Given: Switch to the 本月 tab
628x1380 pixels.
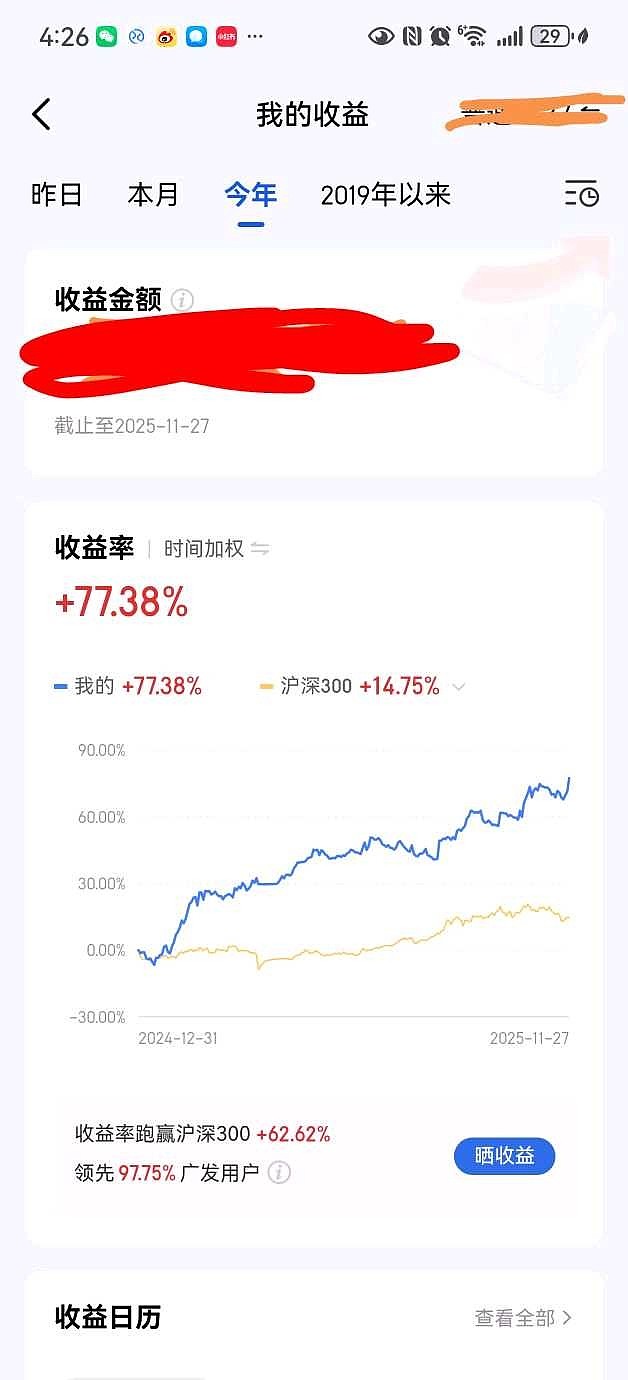Looking at the screenshot, I should pos(153,194).
